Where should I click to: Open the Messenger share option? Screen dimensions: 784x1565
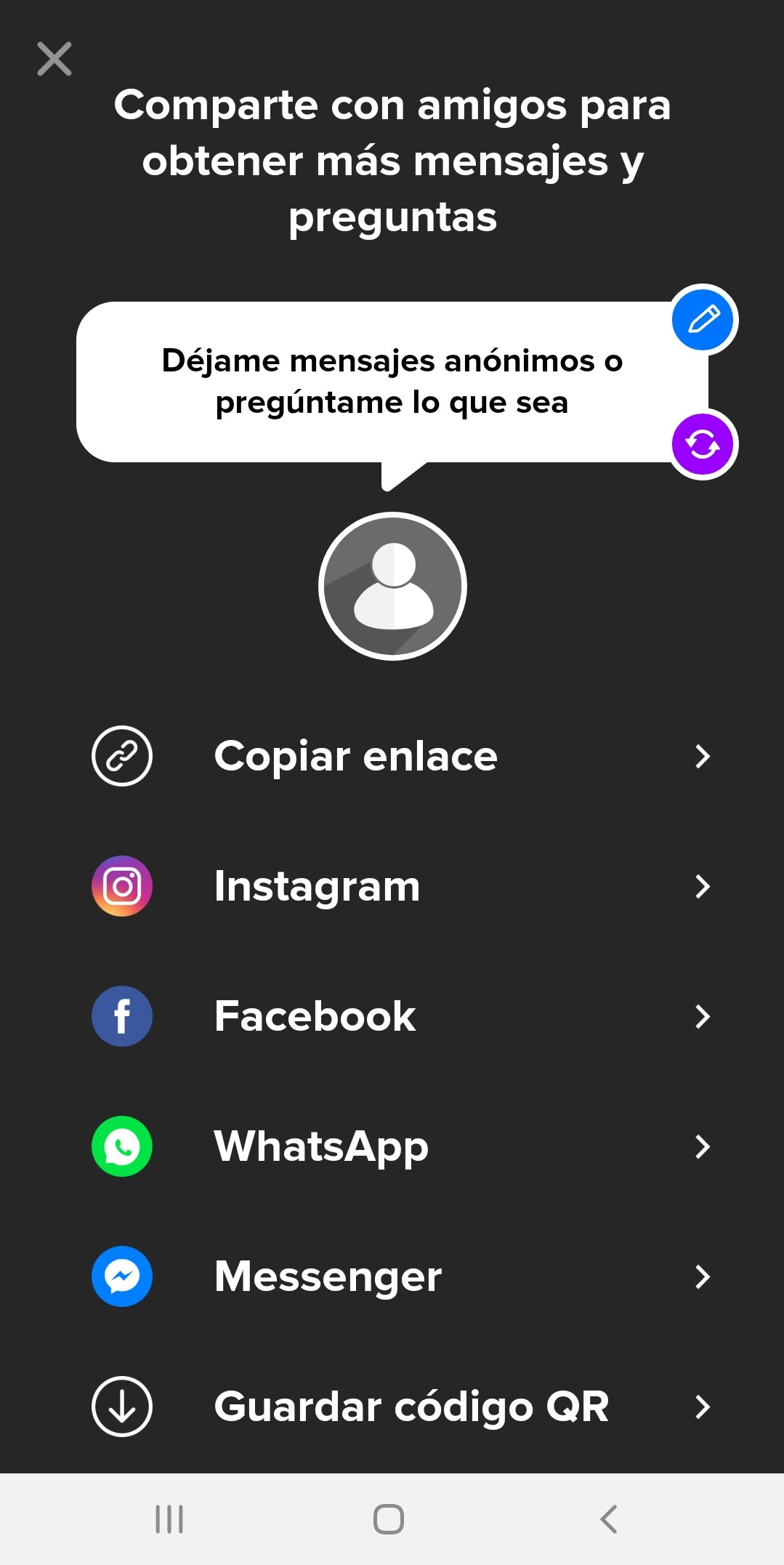click(x=392, y=1276)
